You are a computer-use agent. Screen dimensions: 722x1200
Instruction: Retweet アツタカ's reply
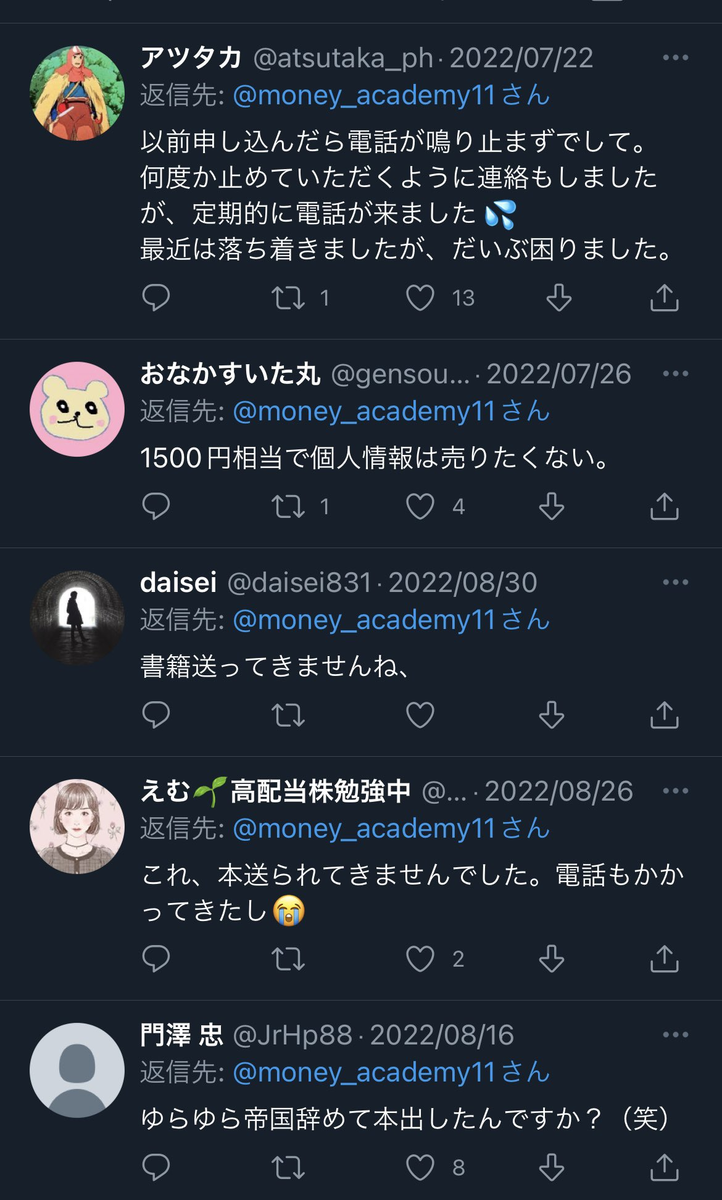[289, 298]
